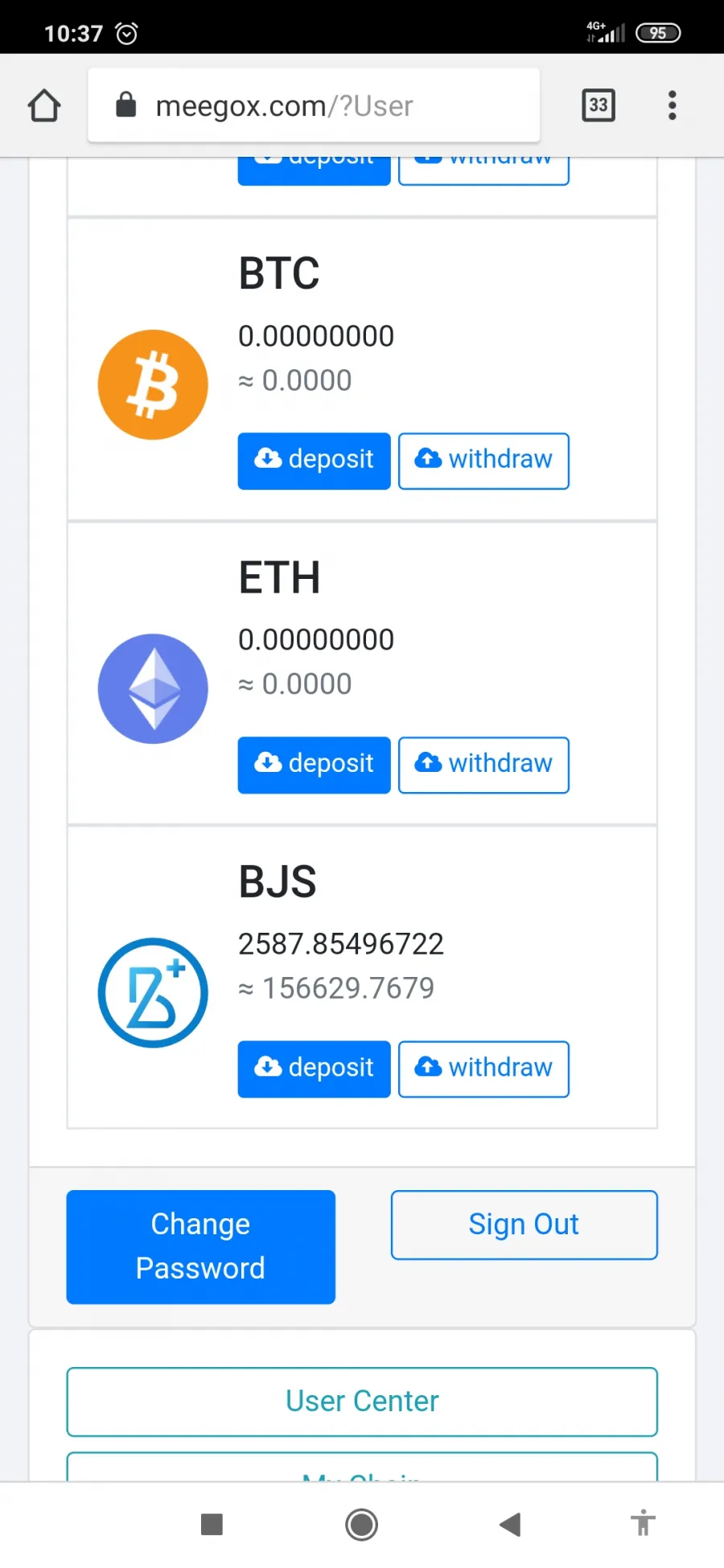
Task: Open recent apps from the navigation bar
Action: (x=212, y=1524)
